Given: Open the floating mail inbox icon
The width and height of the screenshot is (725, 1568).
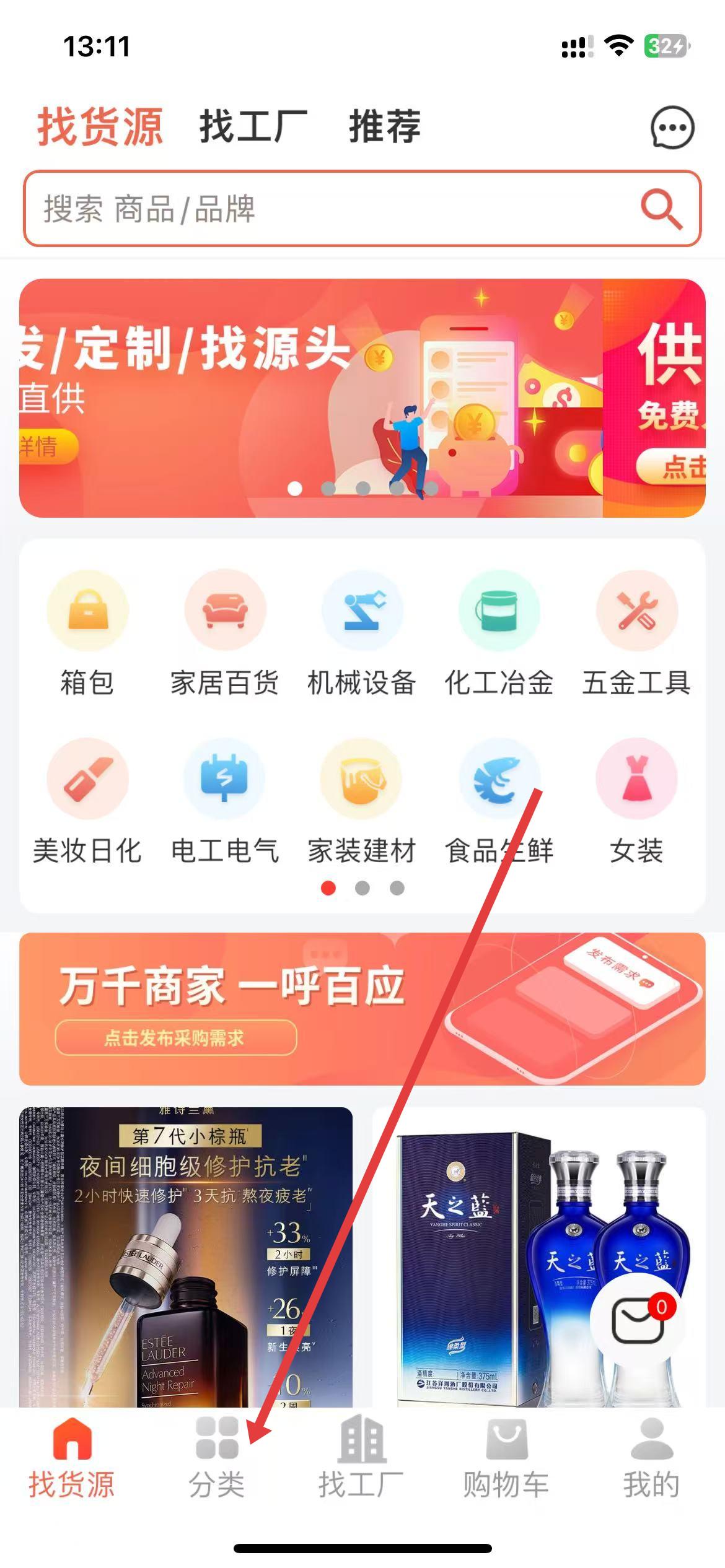Looking at the screenshot, I should pyautogui.click(x=638, y=1319).
